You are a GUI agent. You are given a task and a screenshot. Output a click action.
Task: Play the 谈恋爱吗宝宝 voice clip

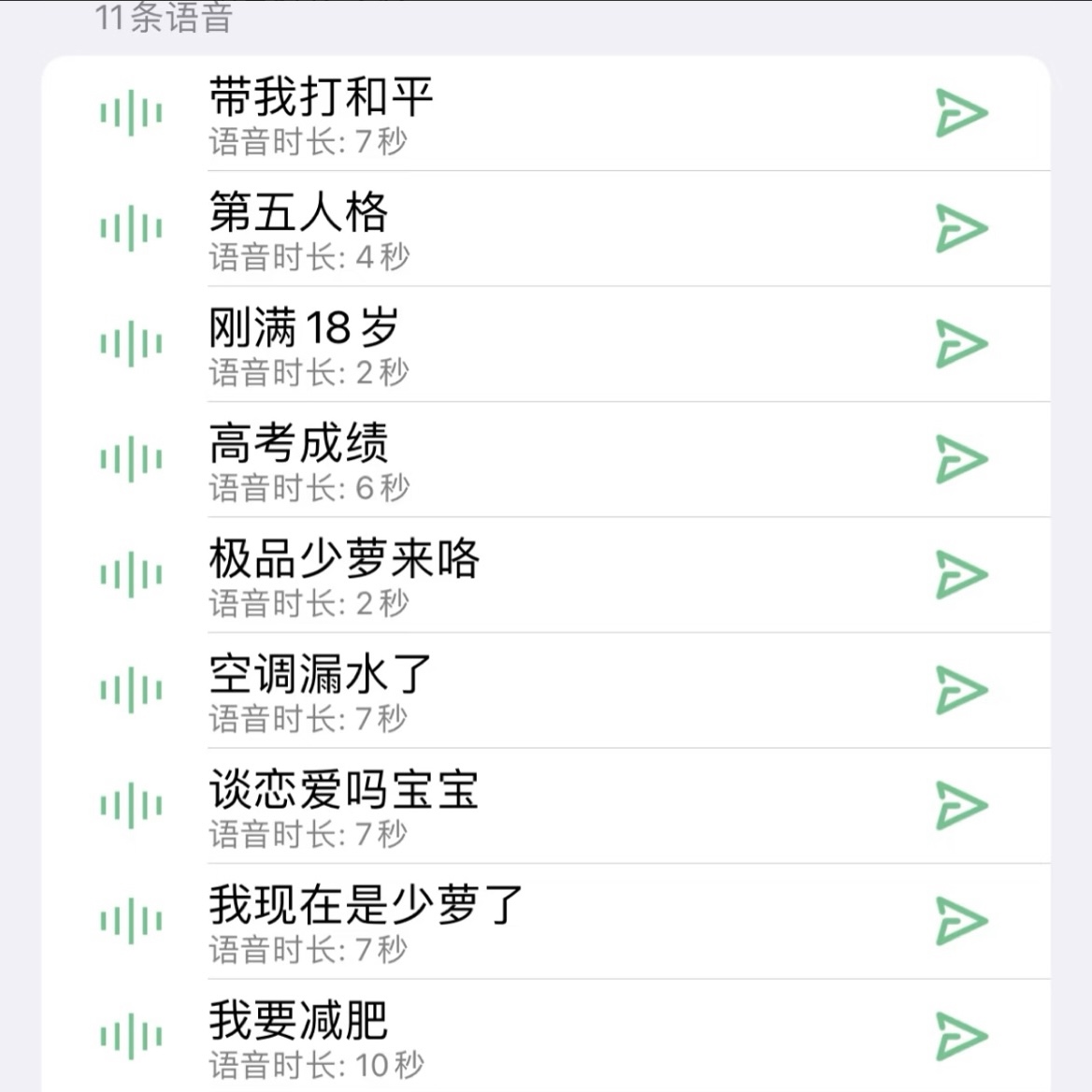coord(131,806)
